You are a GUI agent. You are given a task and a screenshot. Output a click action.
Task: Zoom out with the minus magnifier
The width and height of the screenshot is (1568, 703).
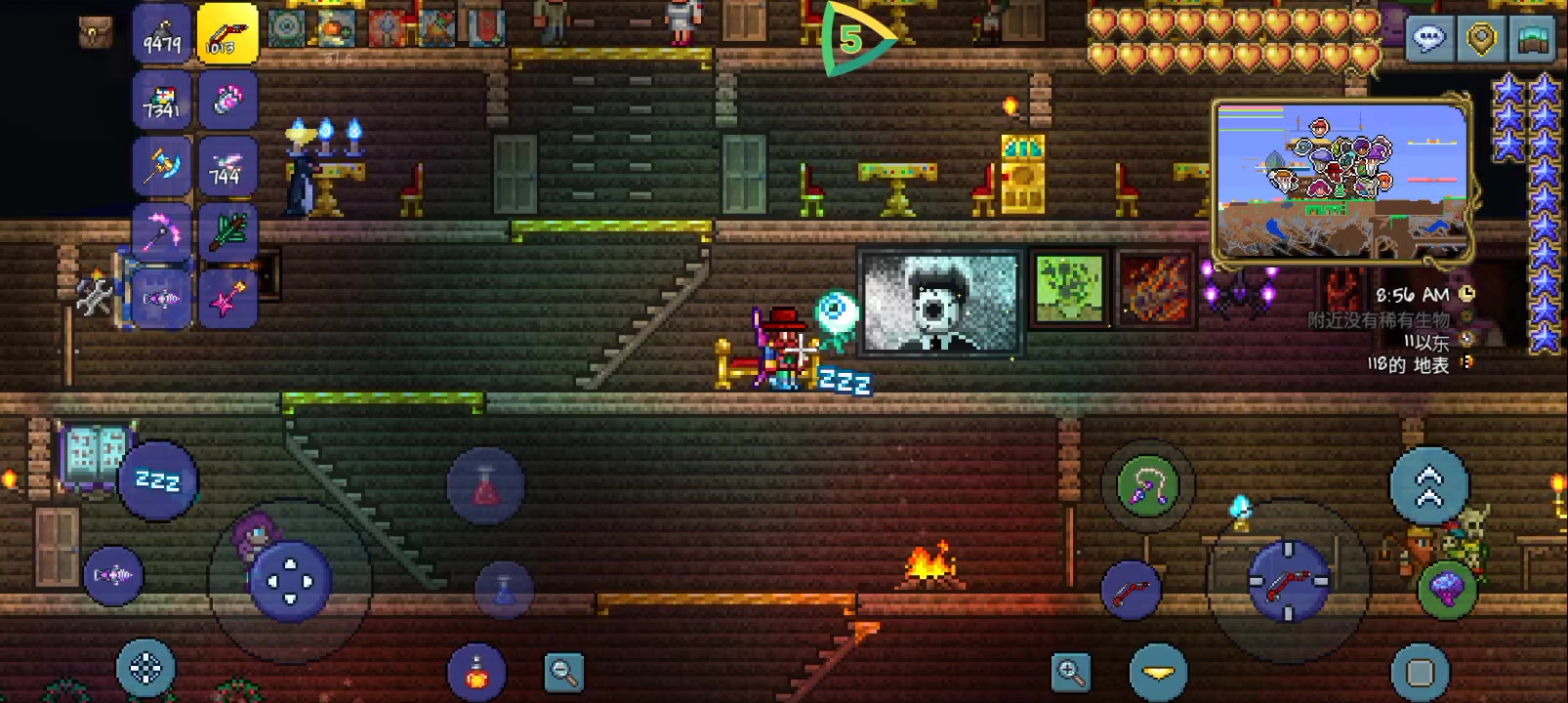click(563, 672)
